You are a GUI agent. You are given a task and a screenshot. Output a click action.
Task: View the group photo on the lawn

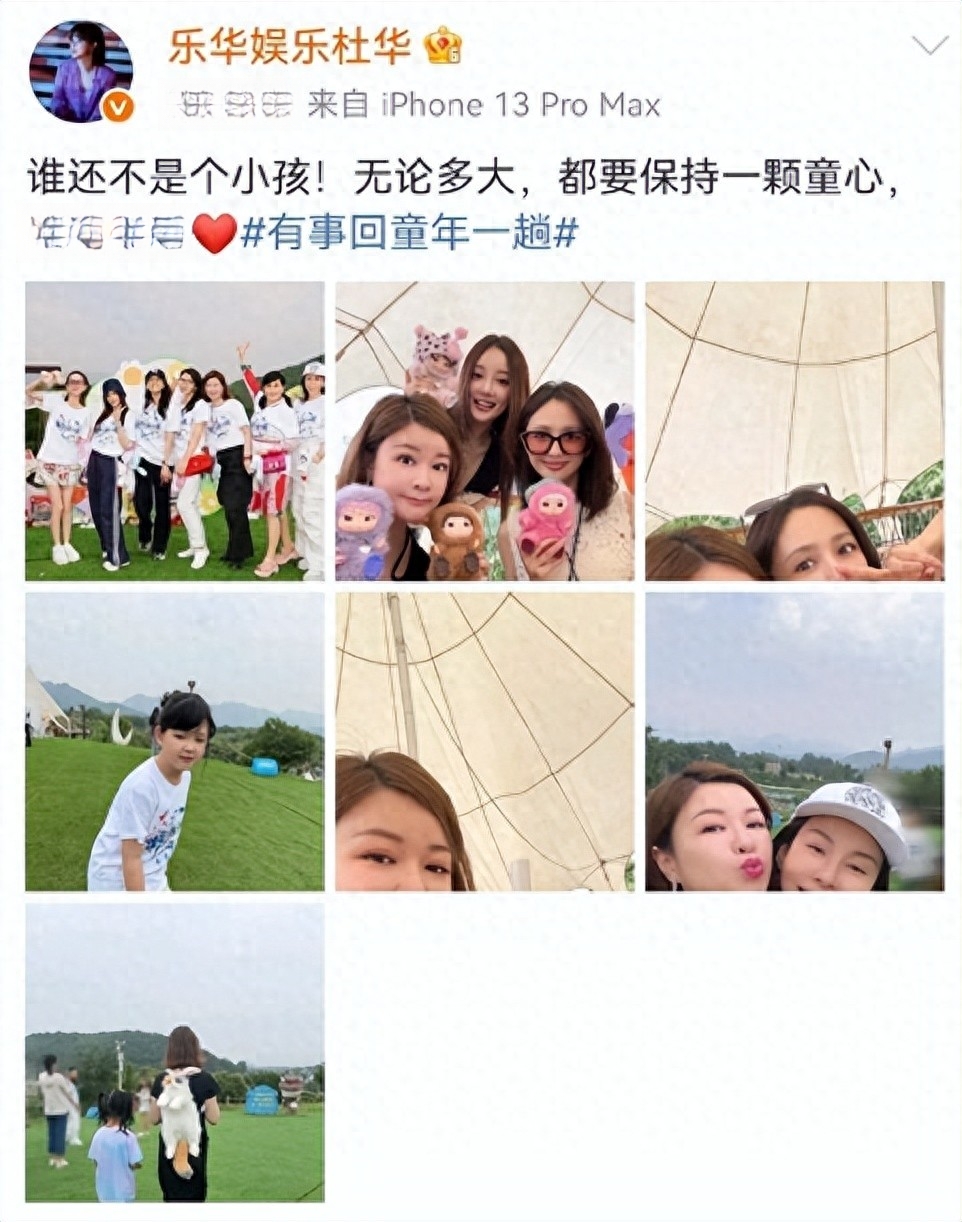click(x=175, y=431)
